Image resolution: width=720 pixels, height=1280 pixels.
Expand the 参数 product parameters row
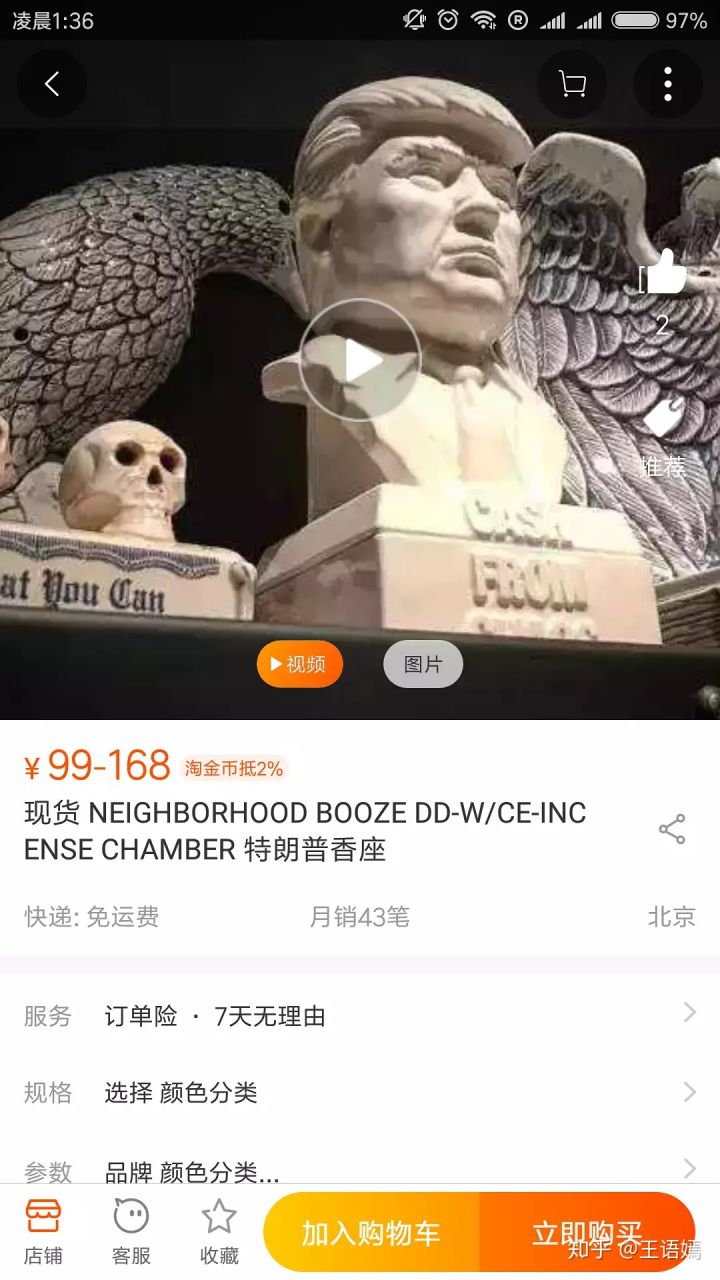point(360,1168)
